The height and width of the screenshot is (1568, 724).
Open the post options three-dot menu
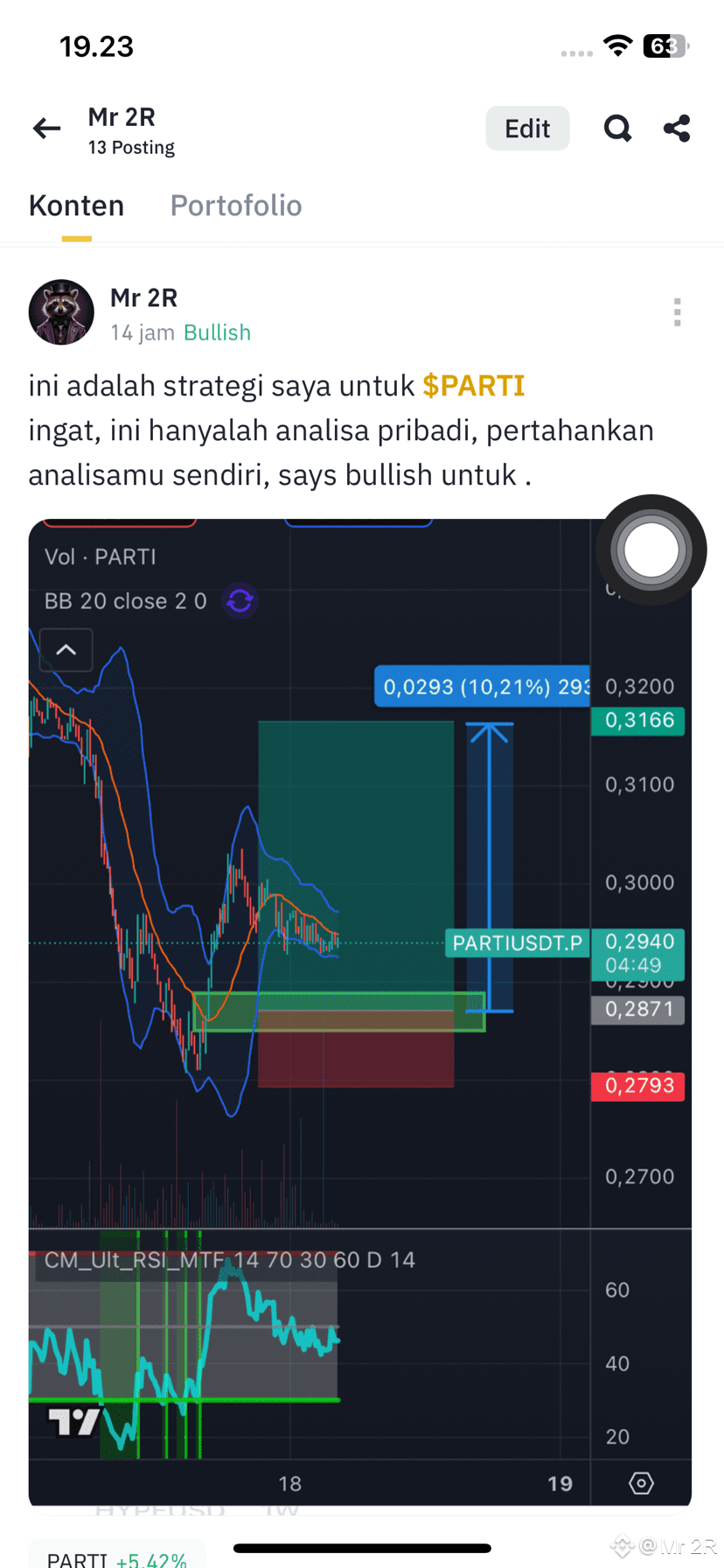(x=677, y=311)
